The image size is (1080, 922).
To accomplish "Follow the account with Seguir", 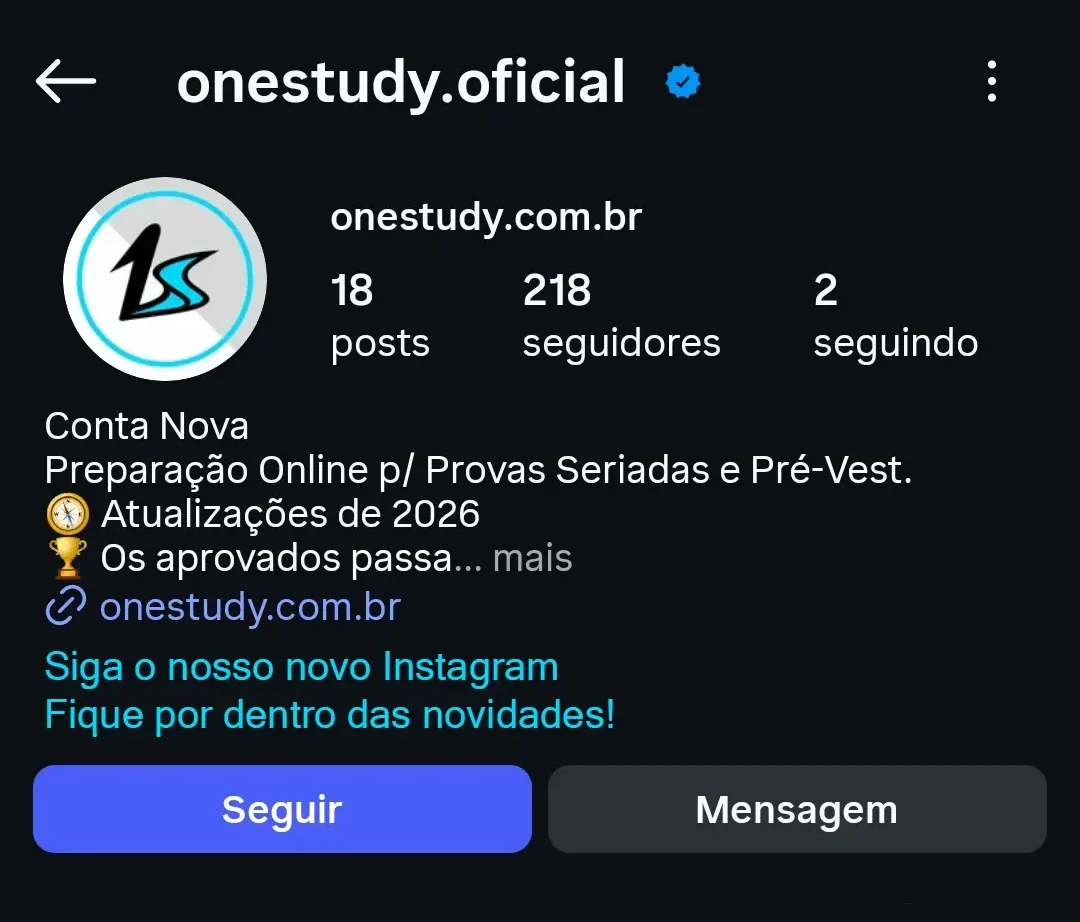I will (282, 809).
